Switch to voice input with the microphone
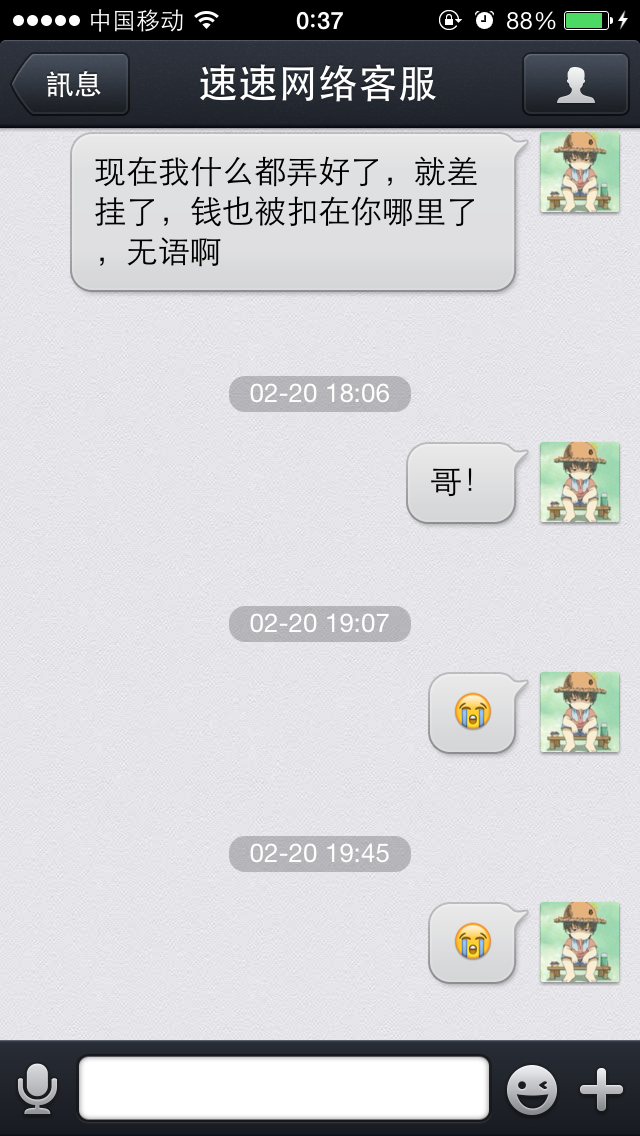The width and height of the screenshot is (640, 1136). (x=37, y=1089)
